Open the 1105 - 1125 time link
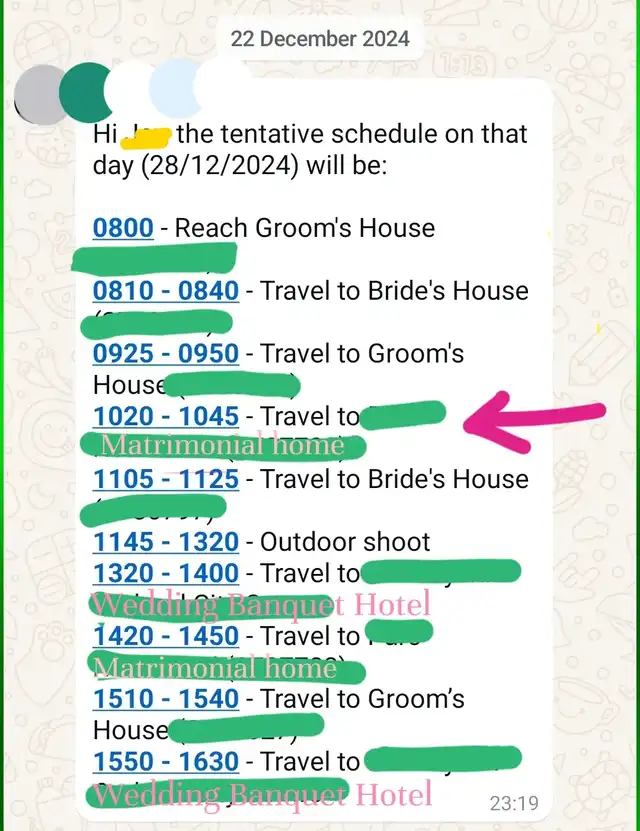 (166, 479)
